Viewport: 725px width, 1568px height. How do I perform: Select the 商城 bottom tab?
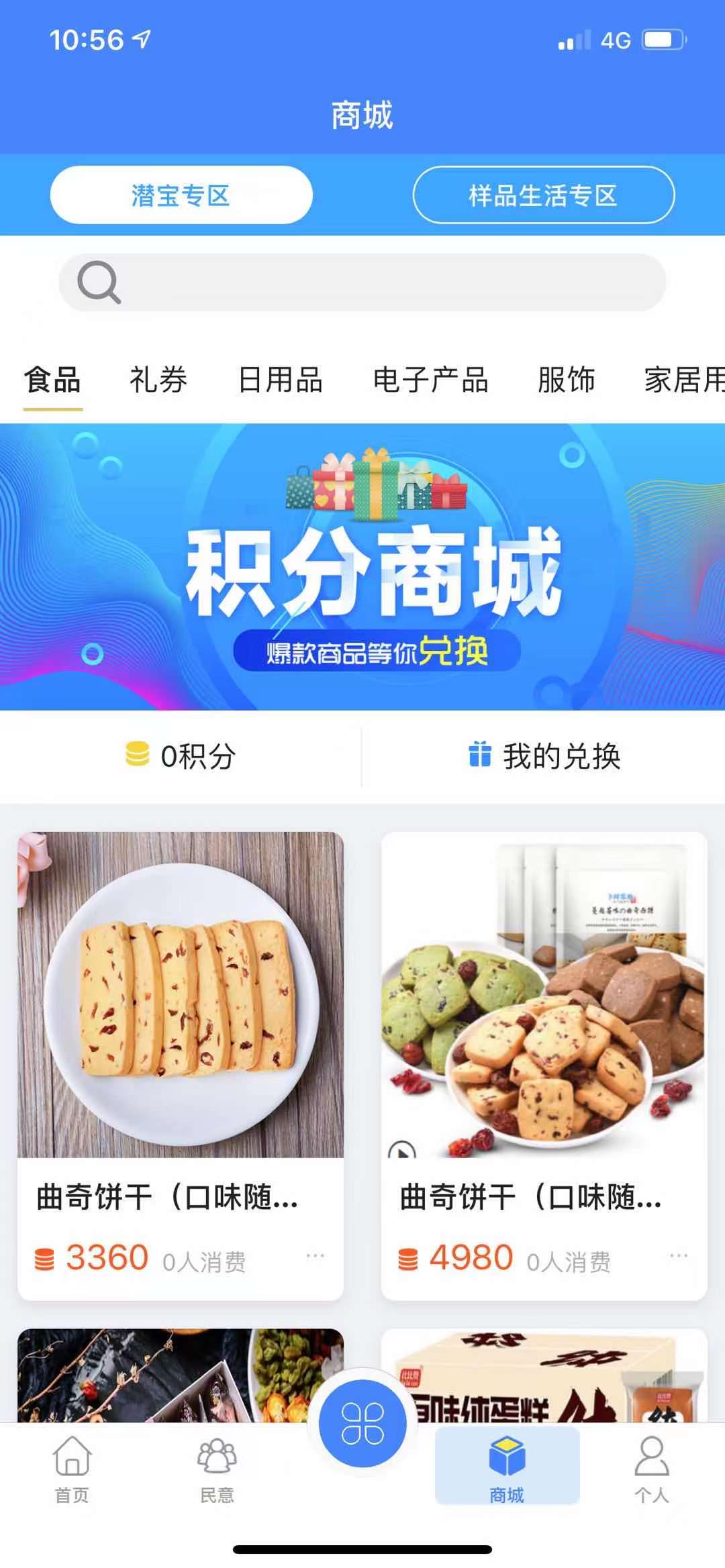click(x=507, y=1468)
